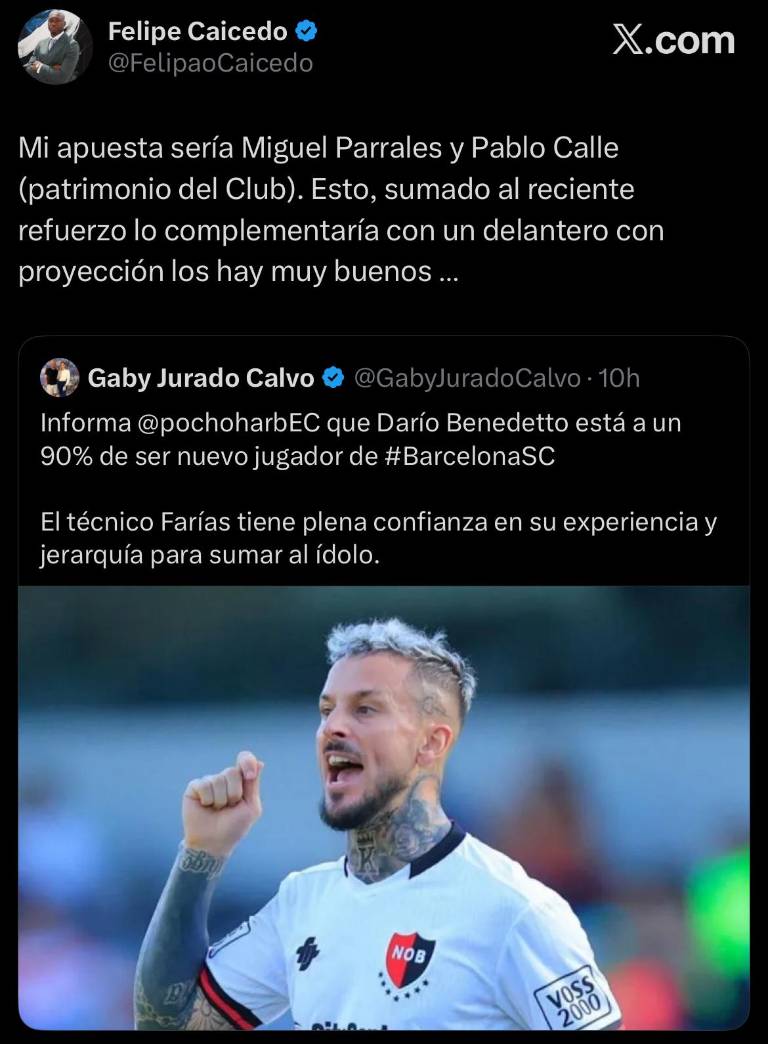
Task: Open Gaby Jurado Calvo's profile avatar
Action: (x=60, y=378)
